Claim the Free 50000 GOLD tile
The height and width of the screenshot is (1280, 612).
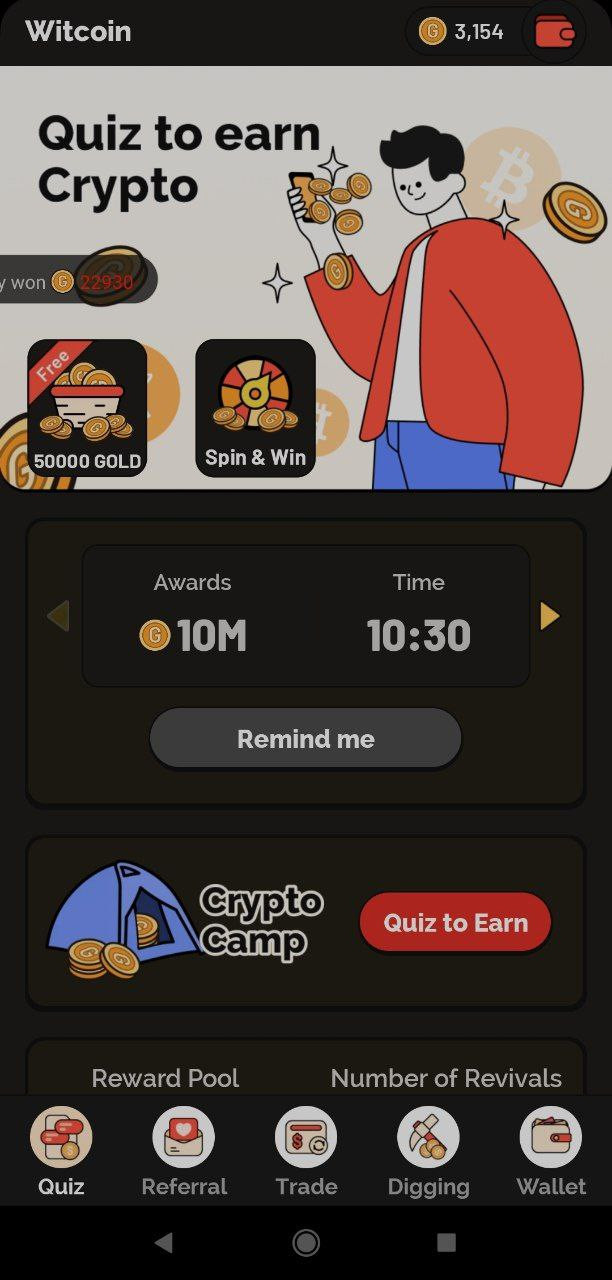click(x=87, y=408)
